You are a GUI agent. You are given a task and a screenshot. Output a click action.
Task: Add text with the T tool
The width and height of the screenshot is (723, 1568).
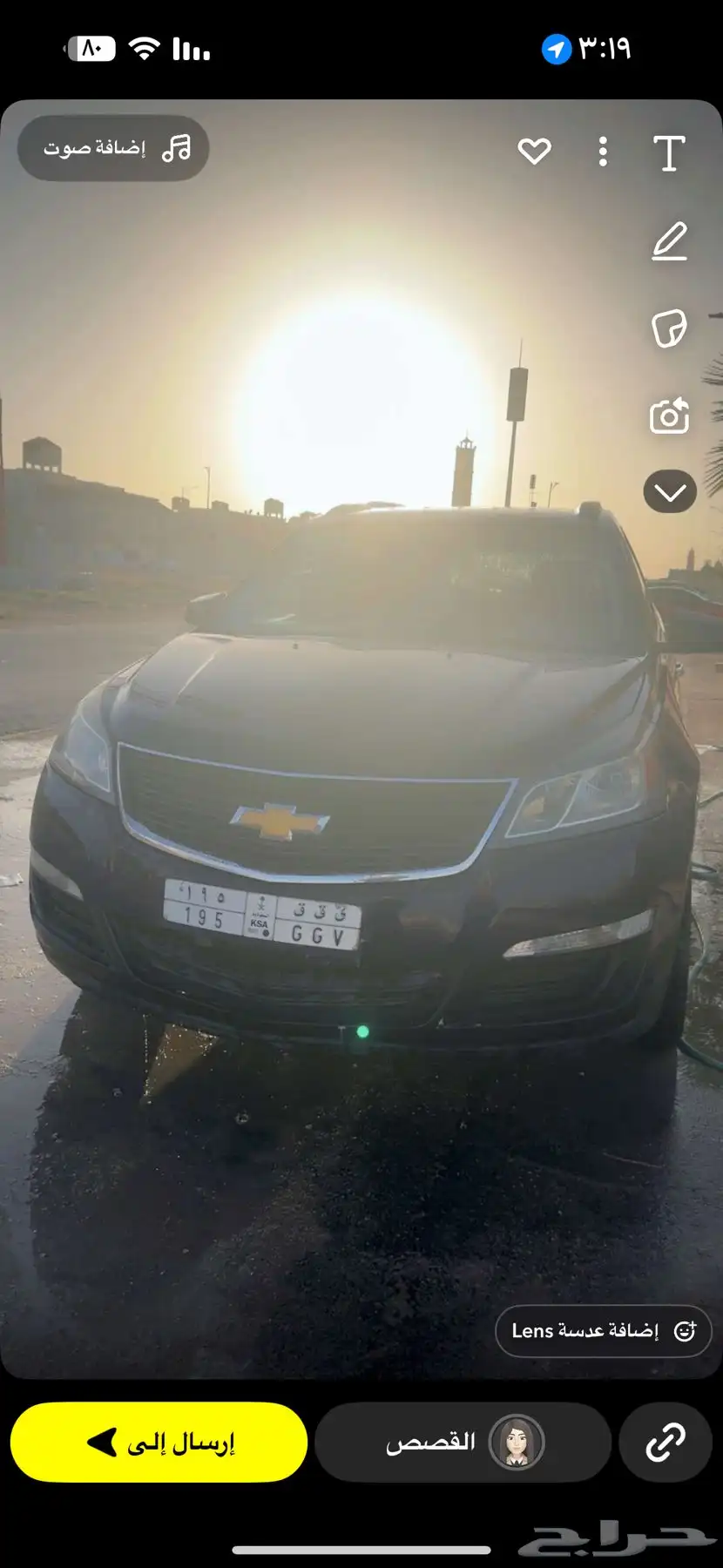(x=669, y=153)
